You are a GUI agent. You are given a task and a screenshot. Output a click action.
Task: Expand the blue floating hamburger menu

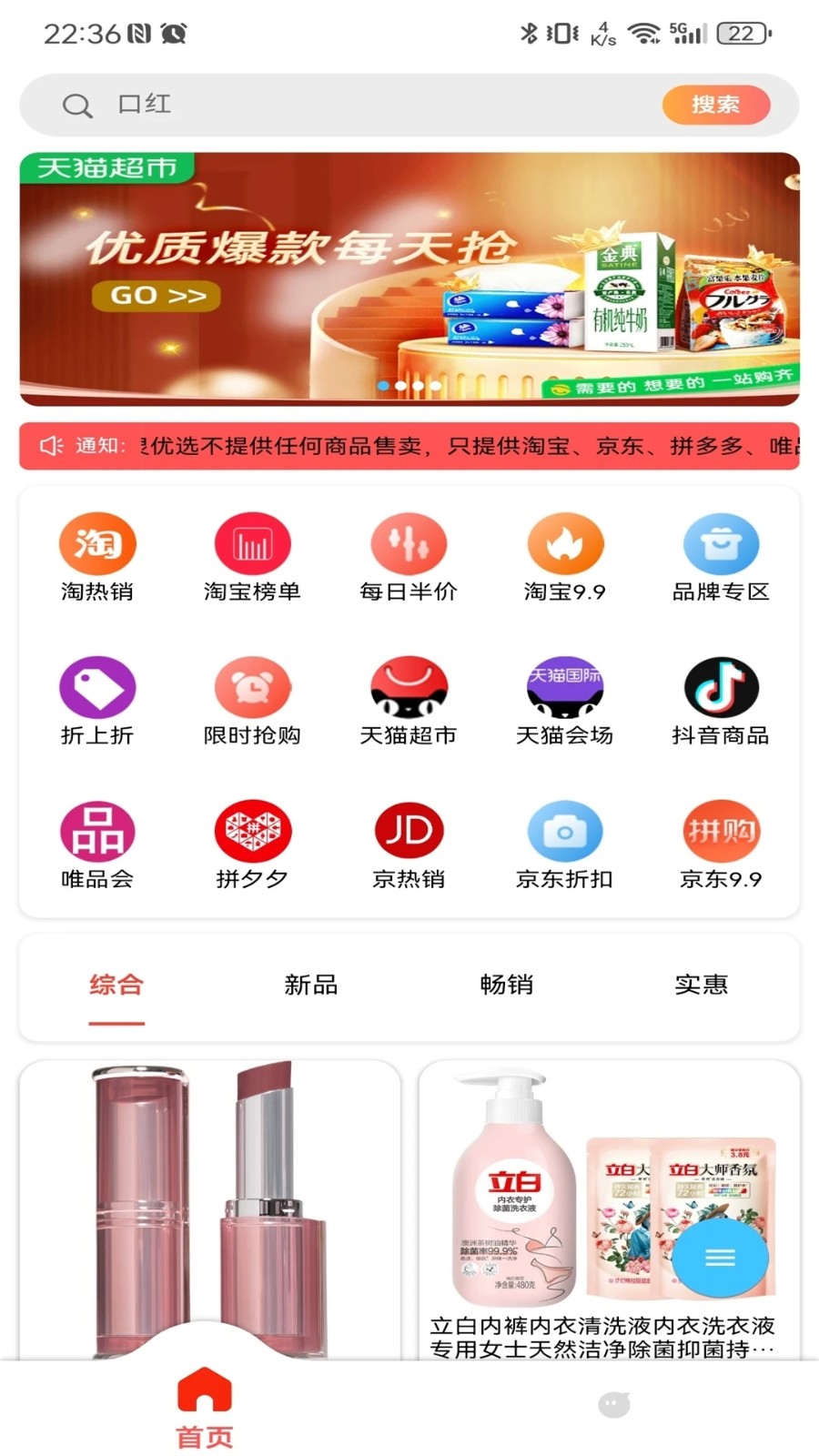[x=722, y=1258]
